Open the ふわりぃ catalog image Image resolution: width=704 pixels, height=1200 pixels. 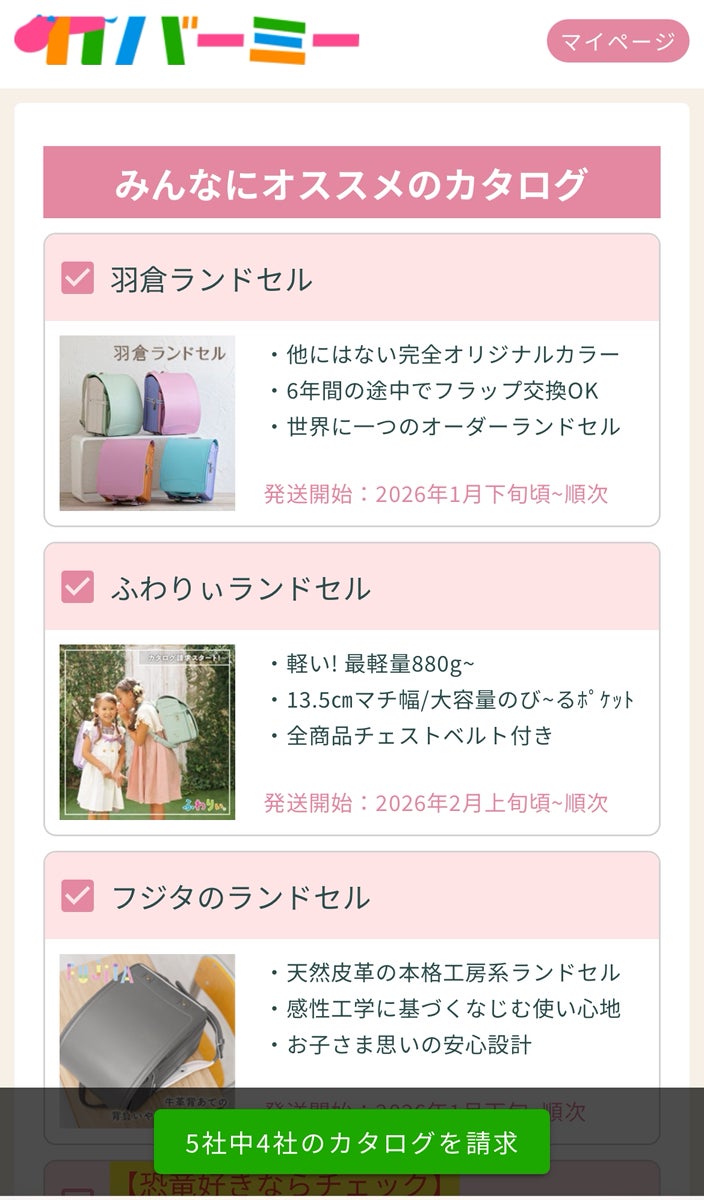click(x=147, y=732)
